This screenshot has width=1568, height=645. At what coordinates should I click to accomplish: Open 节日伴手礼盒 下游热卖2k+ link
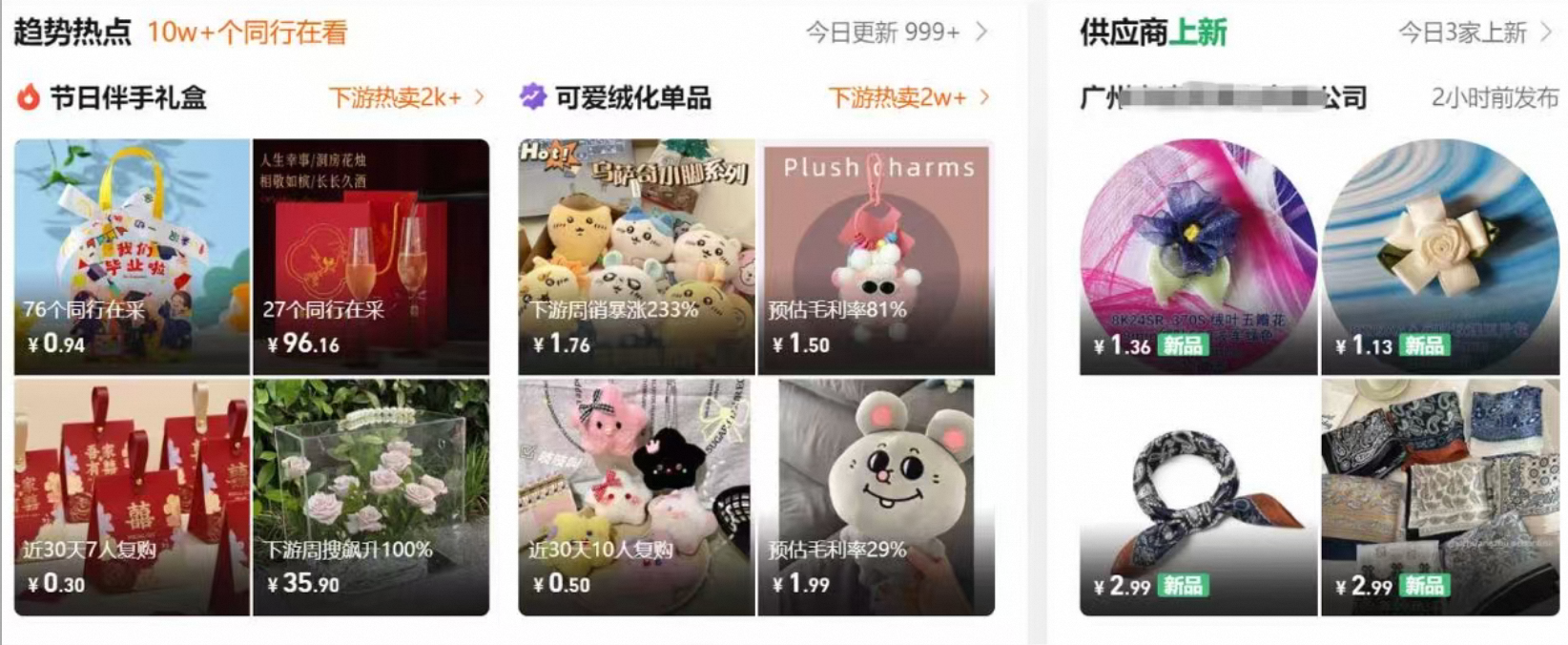(405, 97)
